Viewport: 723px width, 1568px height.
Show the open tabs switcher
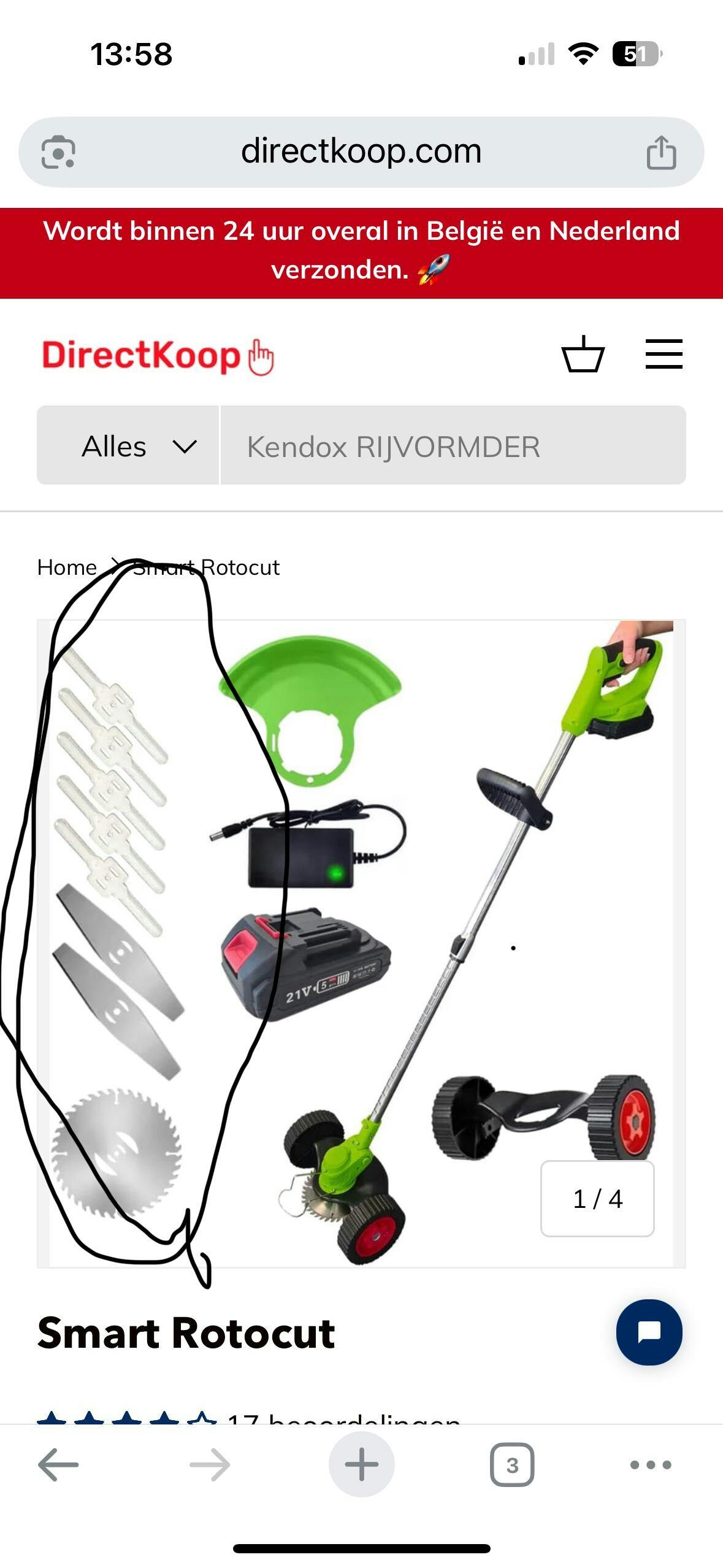(512, 1465)
